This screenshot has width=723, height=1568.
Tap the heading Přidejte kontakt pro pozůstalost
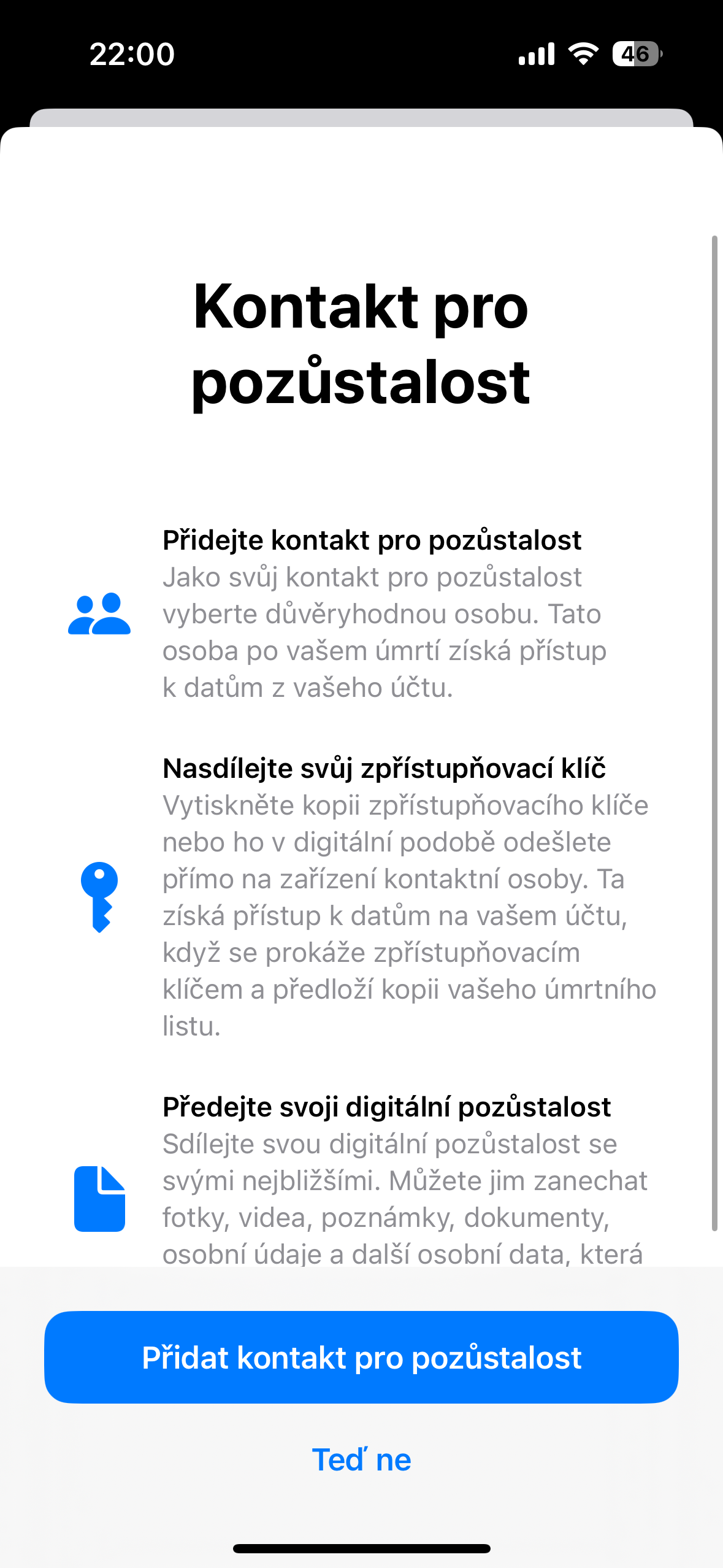[x=372, y=540]
